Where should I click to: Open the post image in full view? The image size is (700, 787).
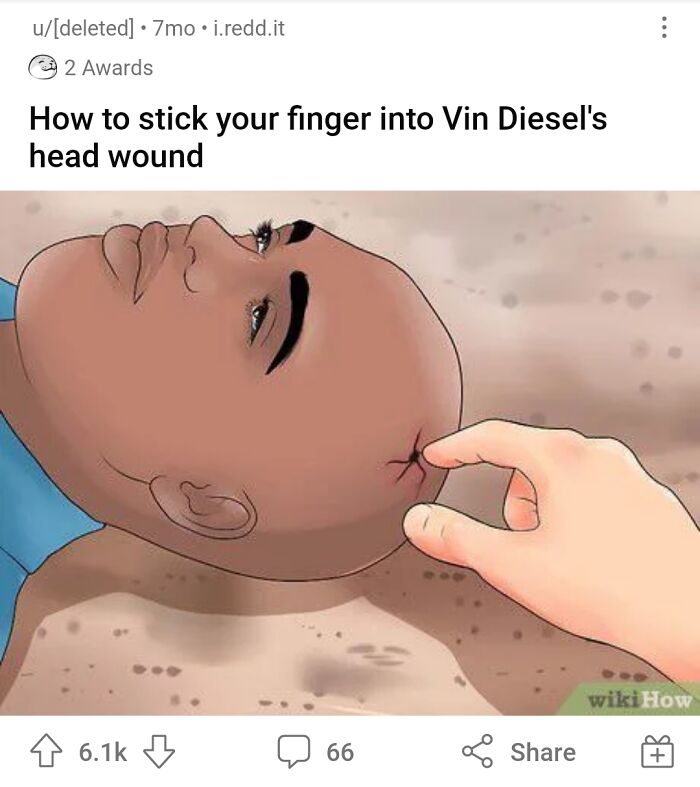(350, 452)
